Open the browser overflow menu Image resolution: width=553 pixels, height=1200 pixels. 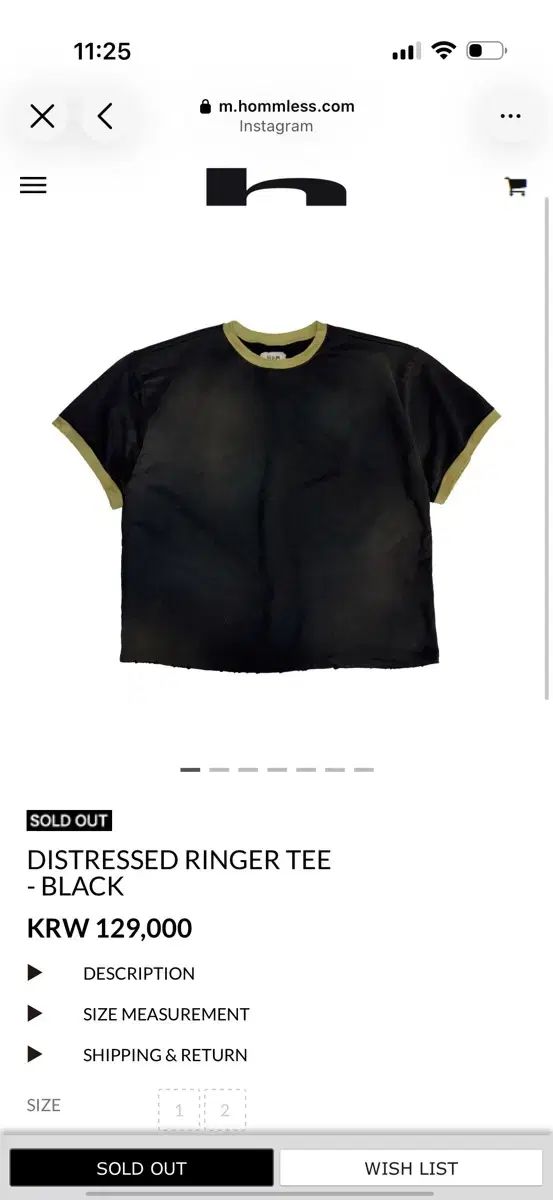pos(510,117)
